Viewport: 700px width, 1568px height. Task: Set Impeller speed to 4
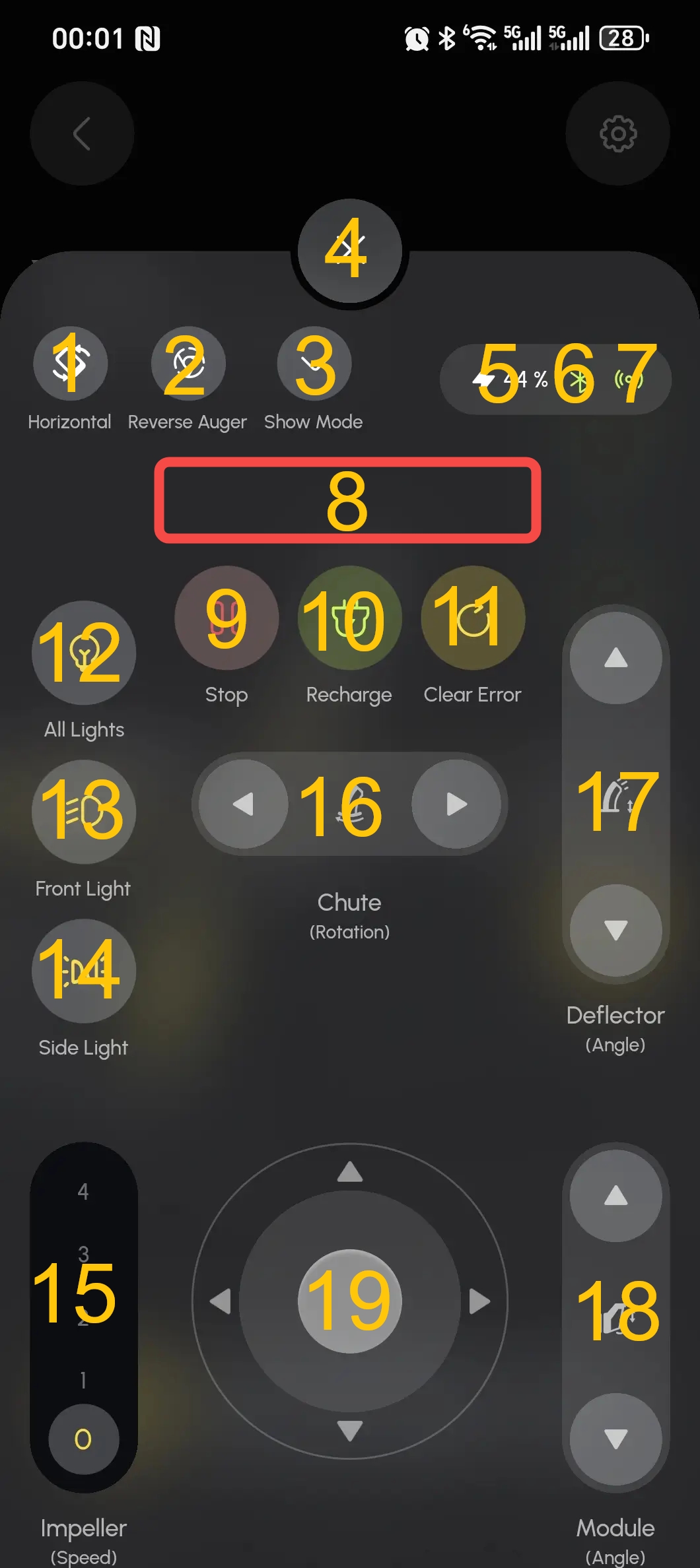pos(83,1192)
